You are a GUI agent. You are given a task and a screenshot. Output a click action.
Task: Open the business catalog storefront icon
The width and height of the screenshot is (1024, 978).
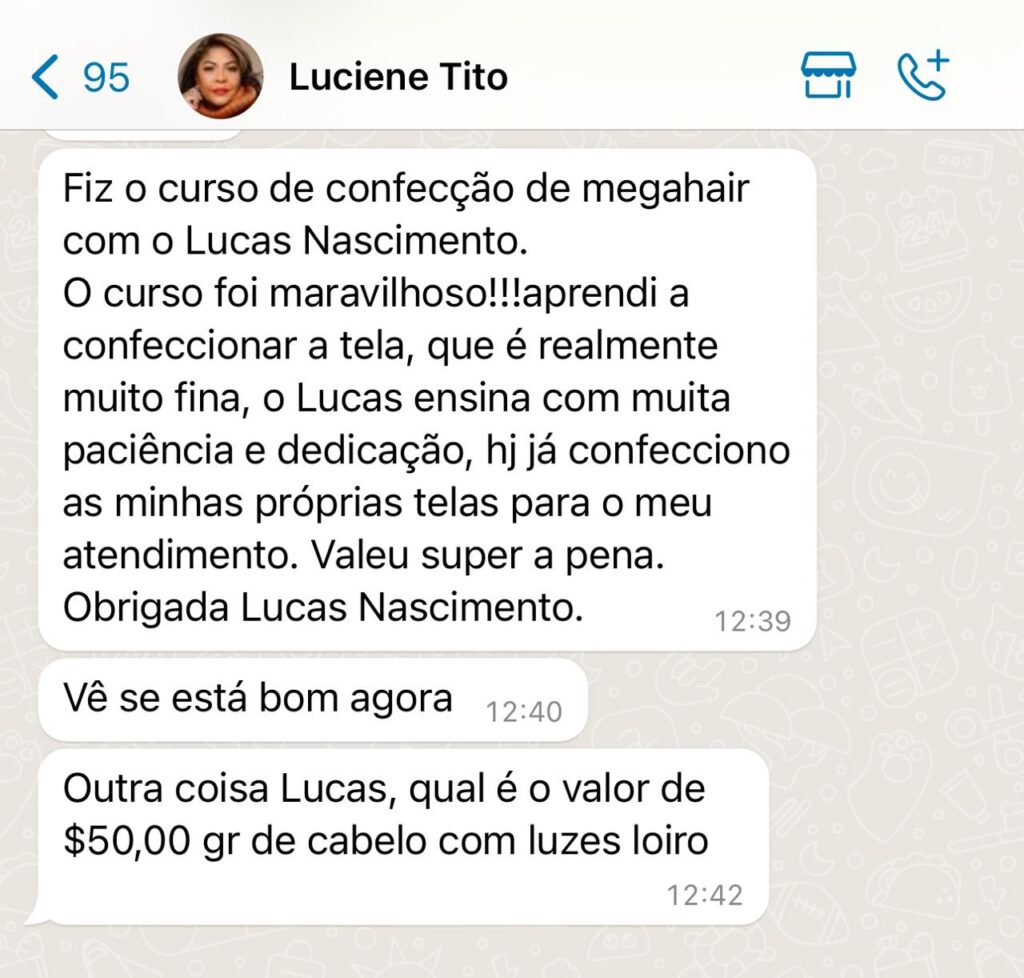pos(828,75)
